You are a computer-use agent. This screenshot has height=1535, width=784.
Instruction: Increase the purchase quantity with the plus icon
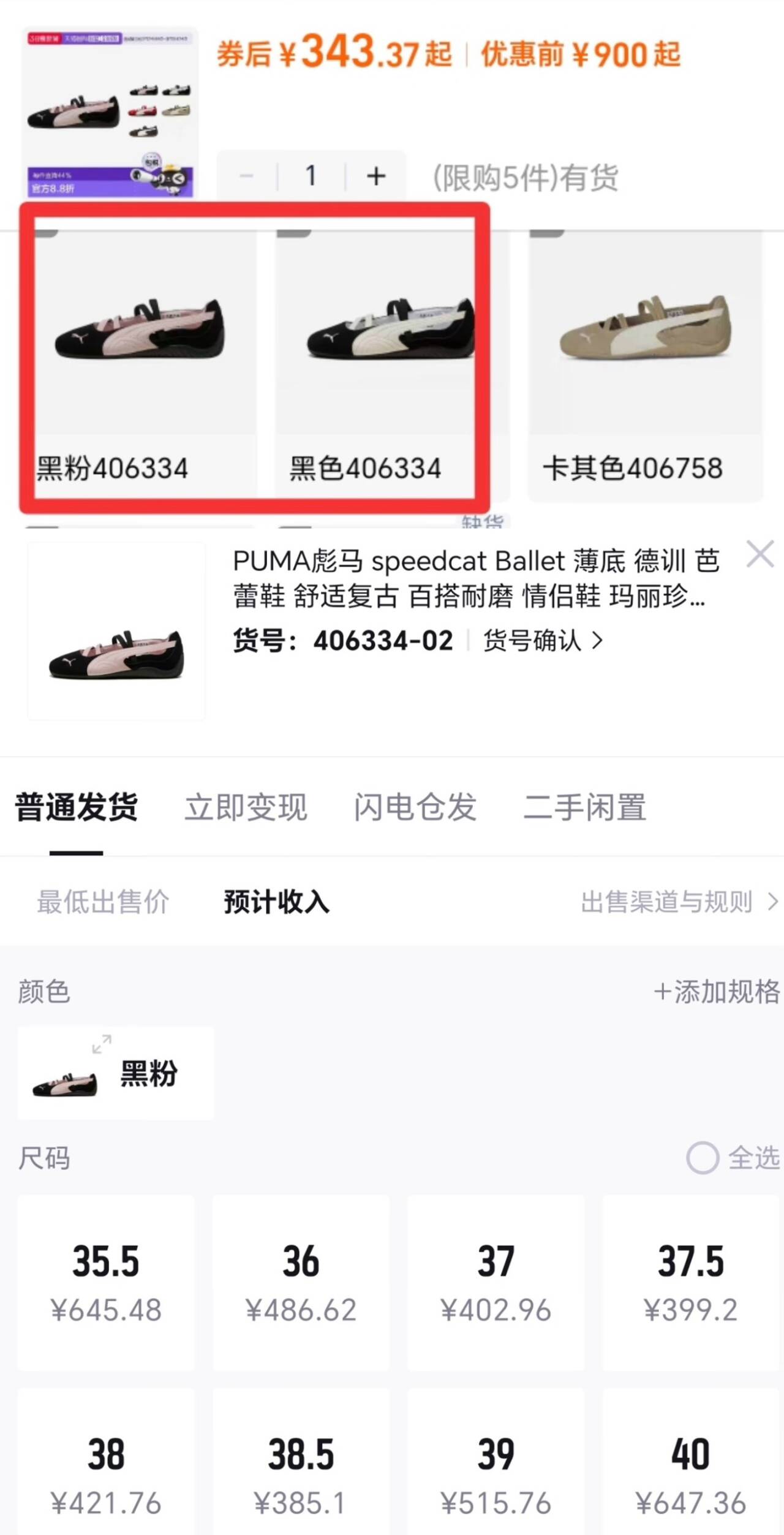375,176
